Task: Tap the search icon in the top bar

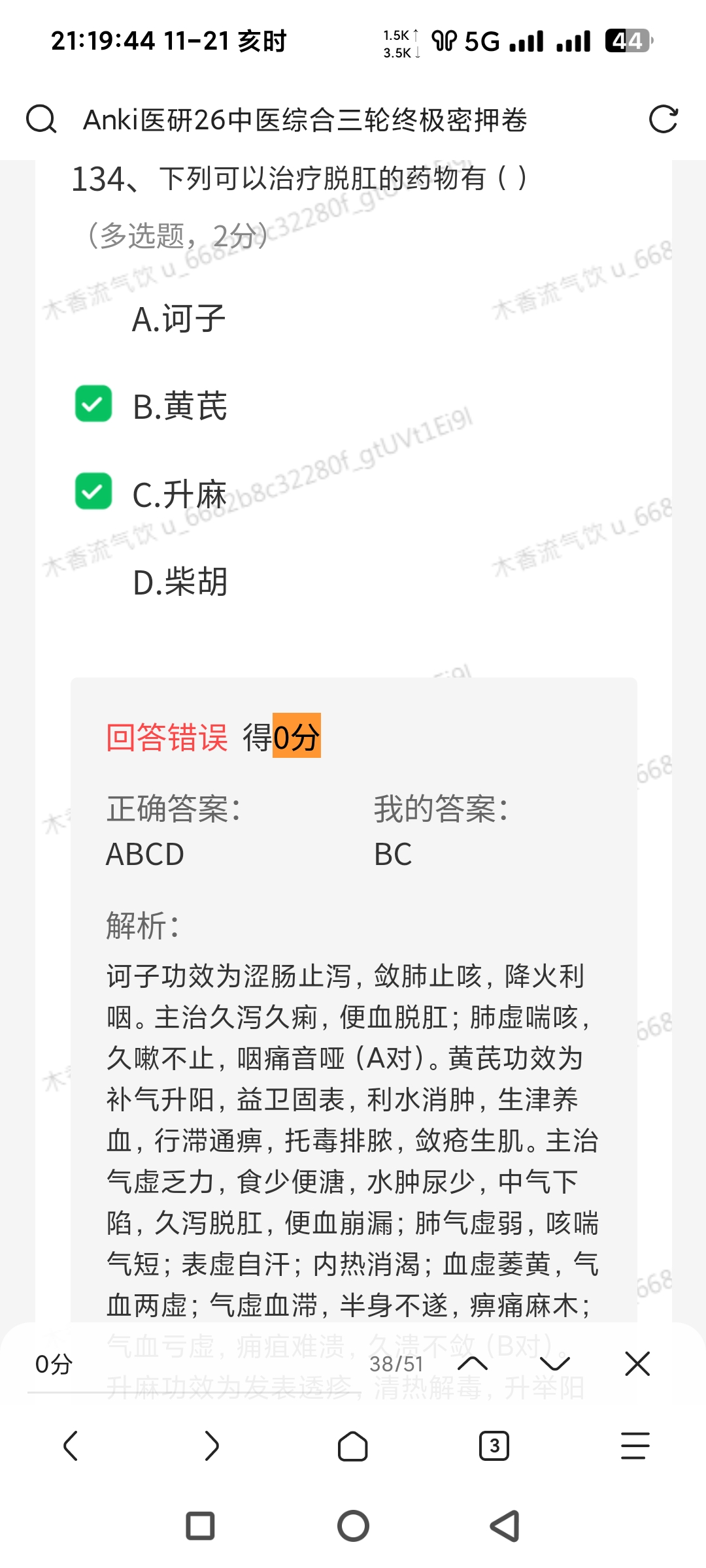Action: (x=41, y=120)
